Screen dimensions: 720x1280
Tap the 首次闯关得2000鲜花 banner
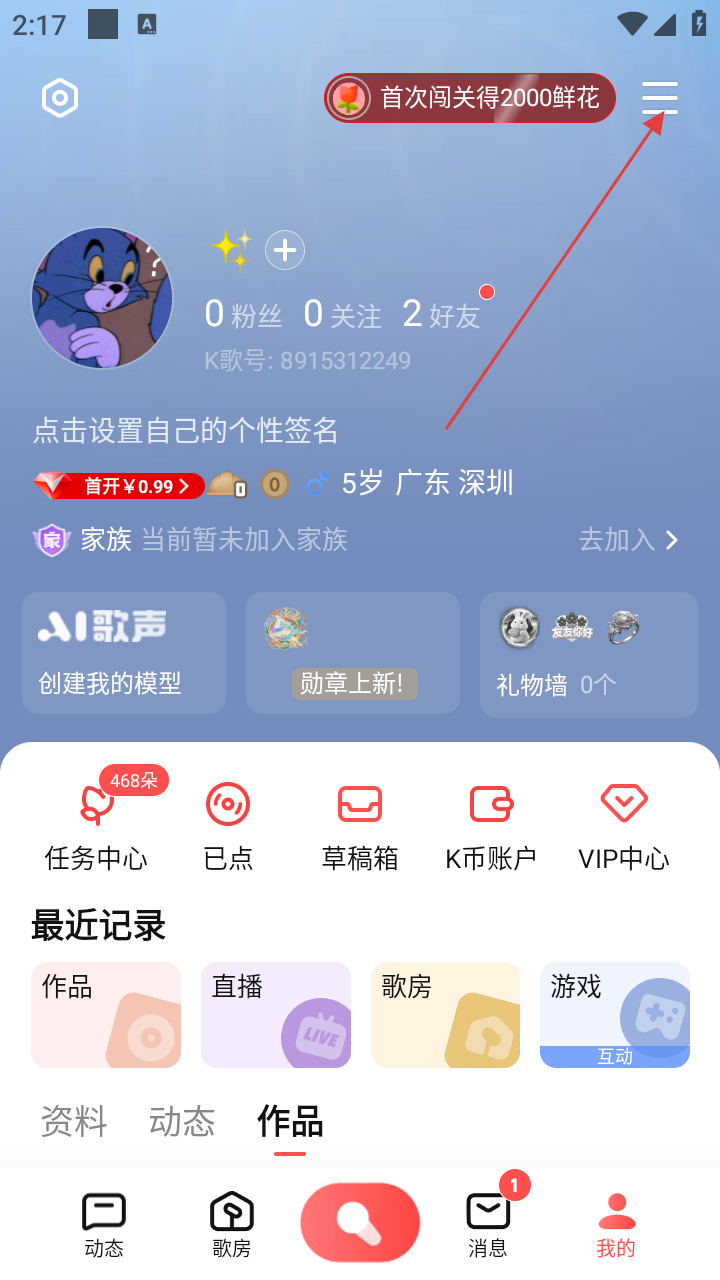pos(470,98)
